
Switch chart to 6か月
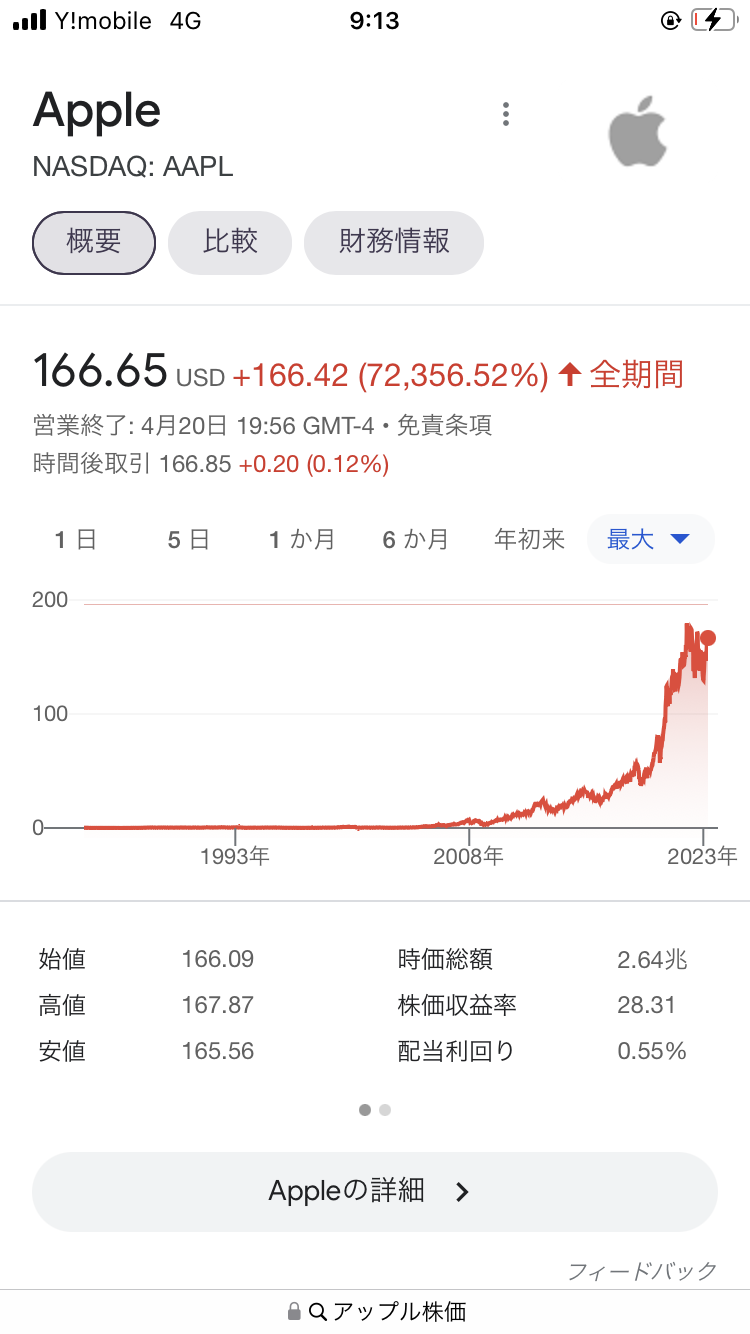pos(415,540)
